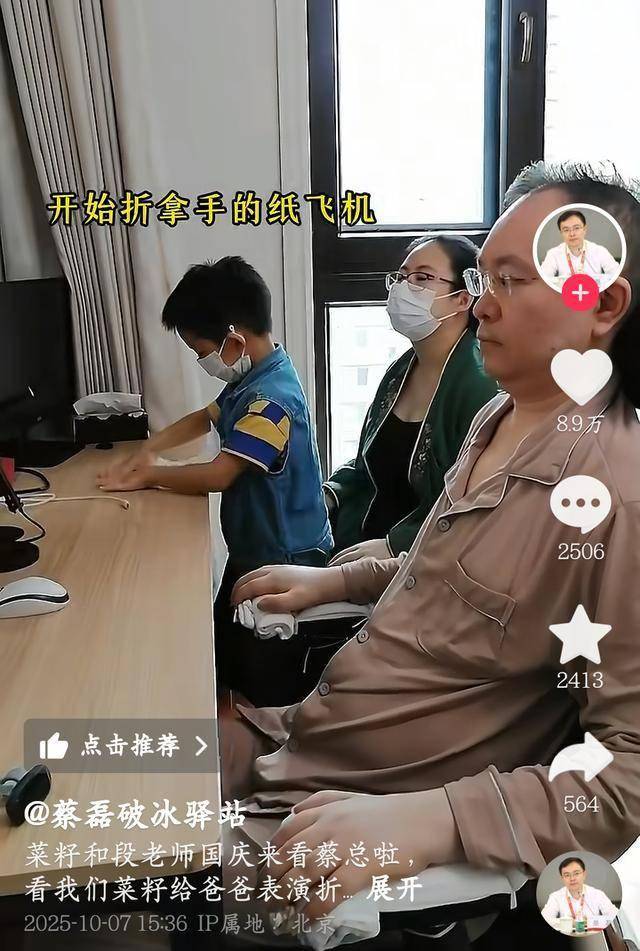Share this video via the arrow icon
This screenshot has width=640, height=951.
[x=580, y=760]
